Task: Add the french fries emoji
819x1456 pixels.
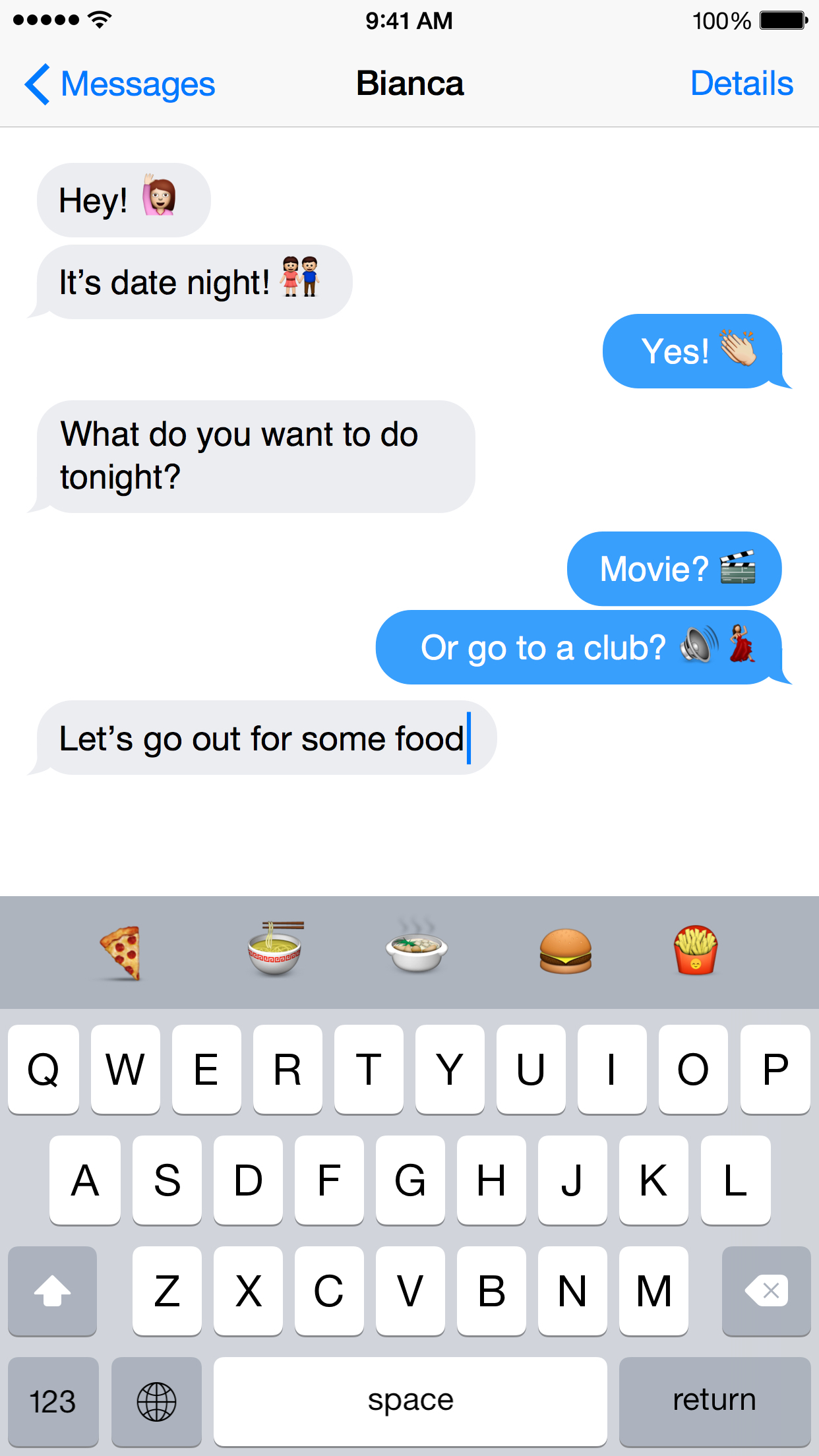Action: pyautogui.click(x=695, y=950)
